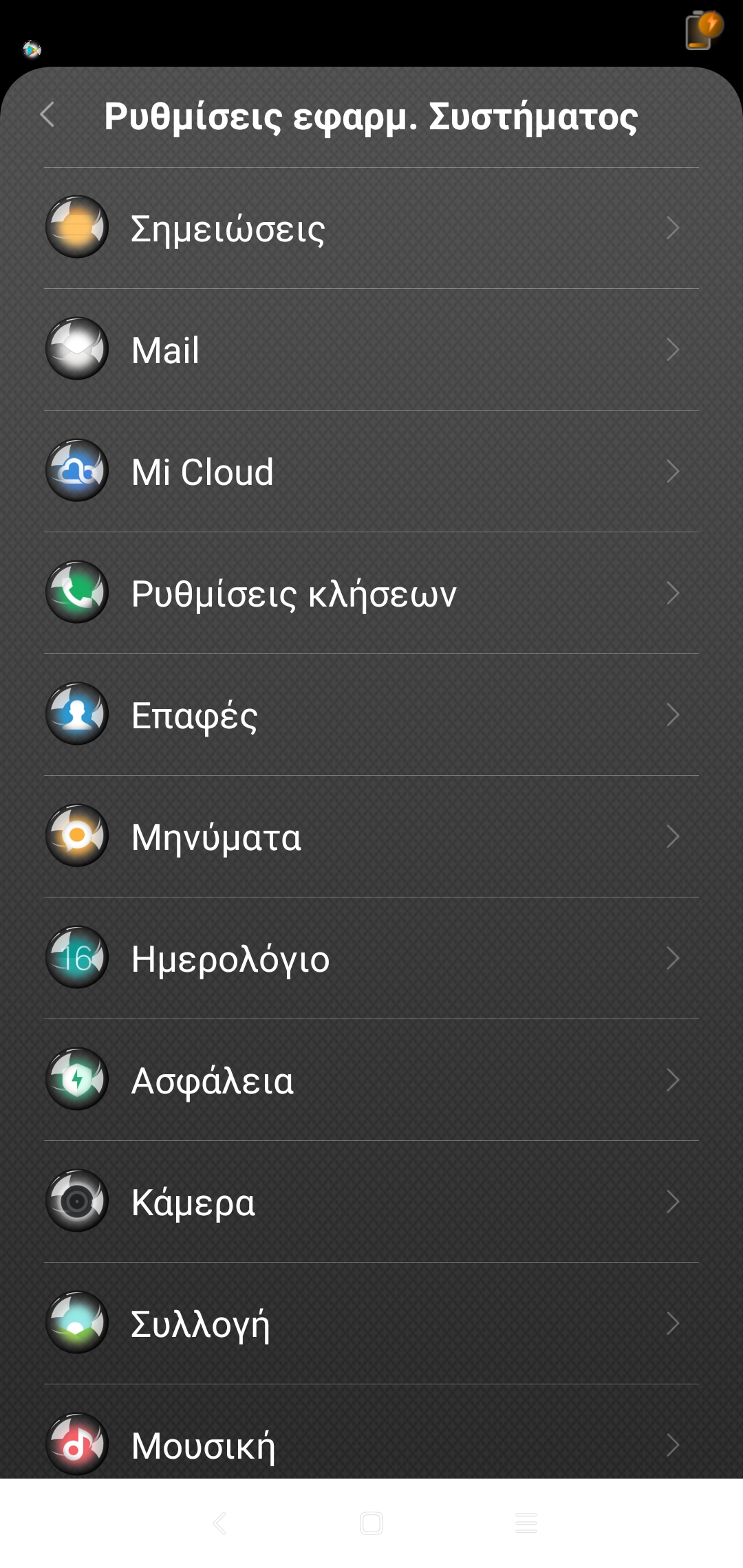
Task: Choose Ημερολόγιο from the list
Action: point(371,959)
